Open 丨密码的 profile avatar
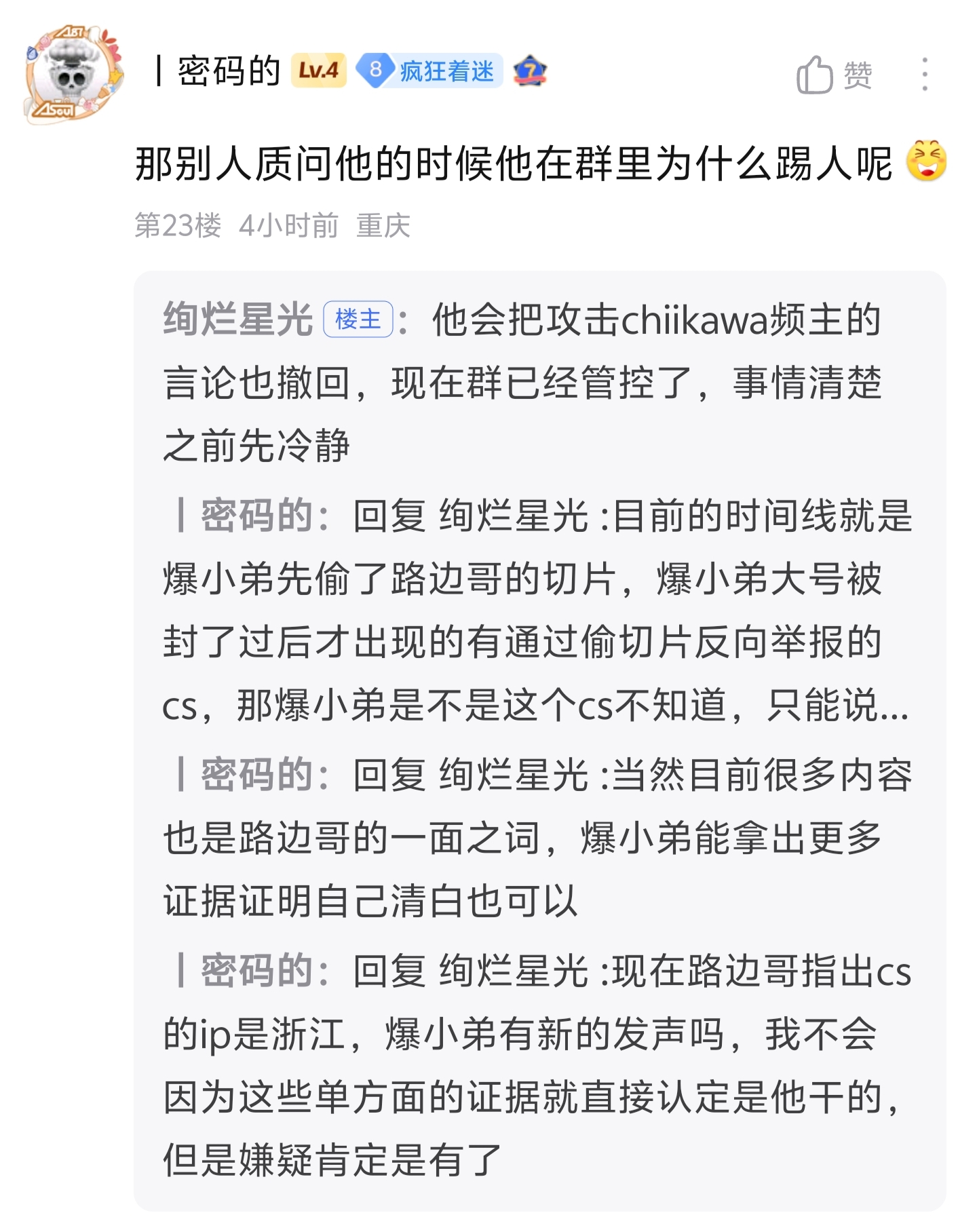The height and width of the screenshot is (1232, 977). pos(74,75)
